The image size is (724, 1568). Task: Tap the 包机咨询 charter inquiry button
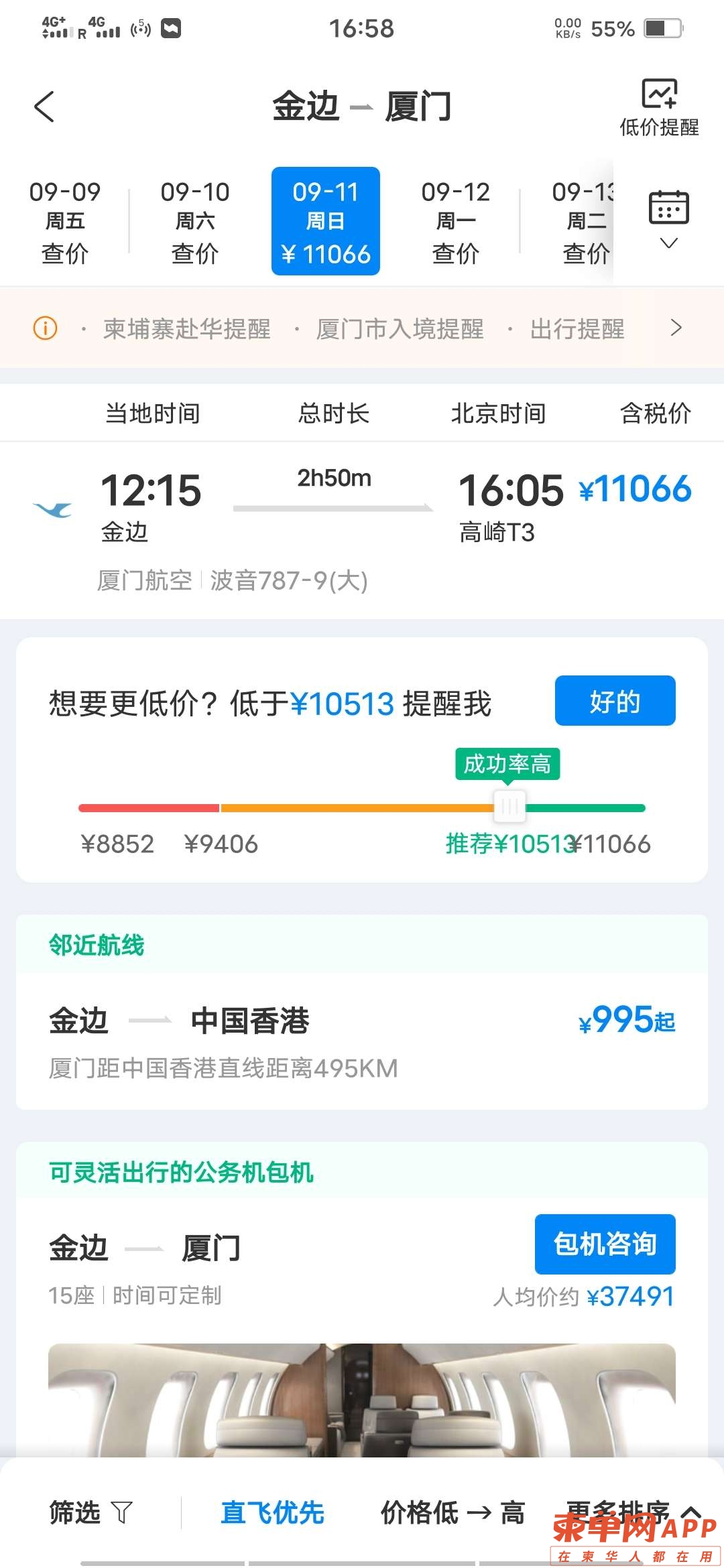point(605,1244)
